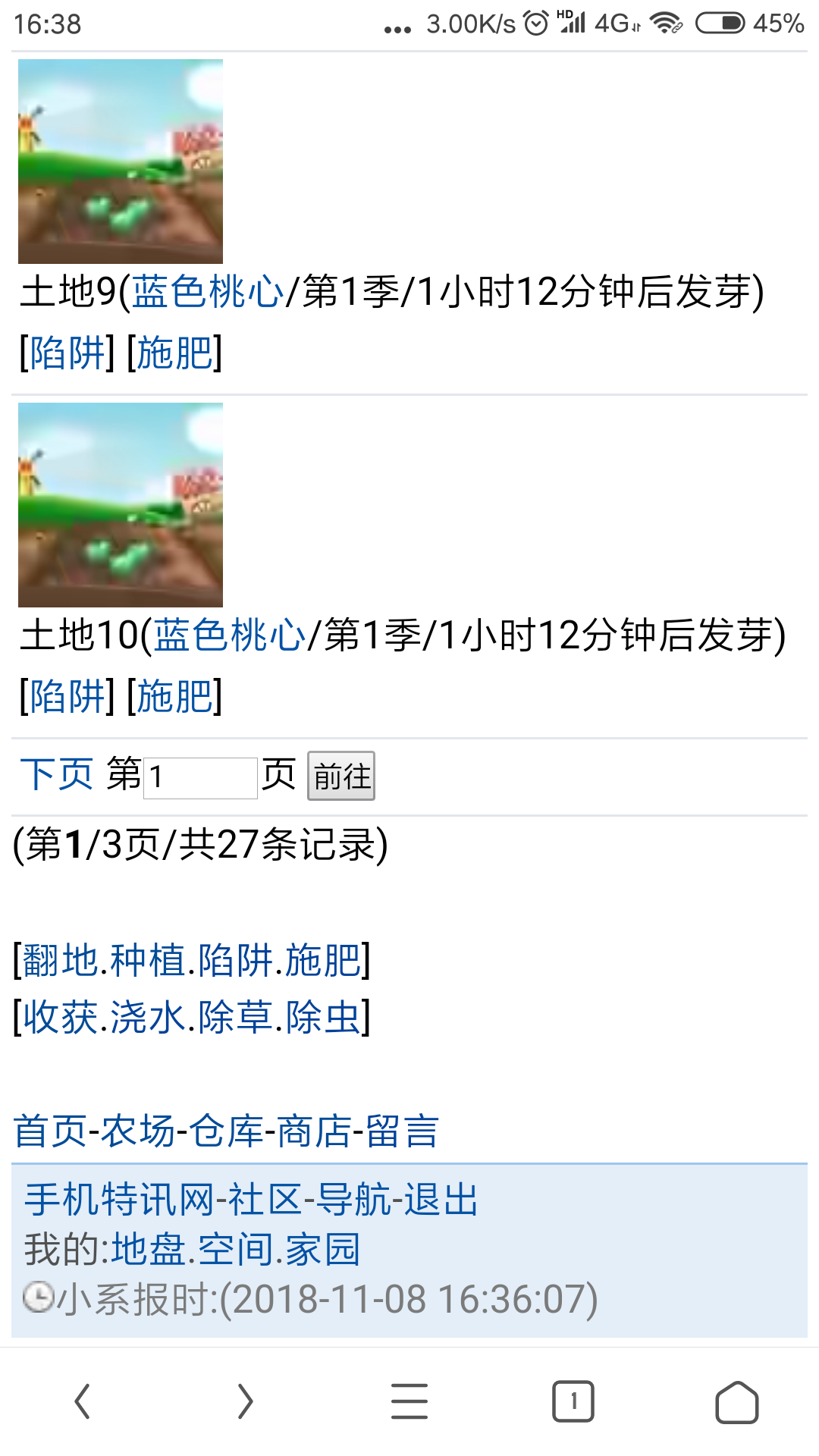Tap the 收获 link
The height and width of the screenshot is (1456, 819).
coord(61,1017)
